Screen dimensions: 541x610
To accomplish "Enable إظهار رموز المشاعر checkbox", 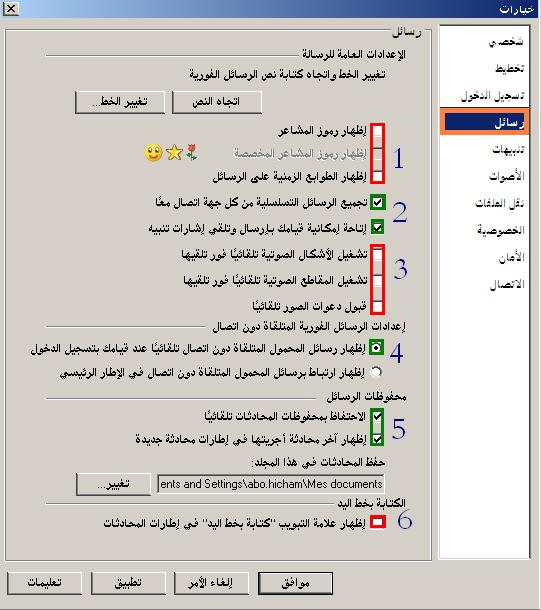I will [377, 131].
